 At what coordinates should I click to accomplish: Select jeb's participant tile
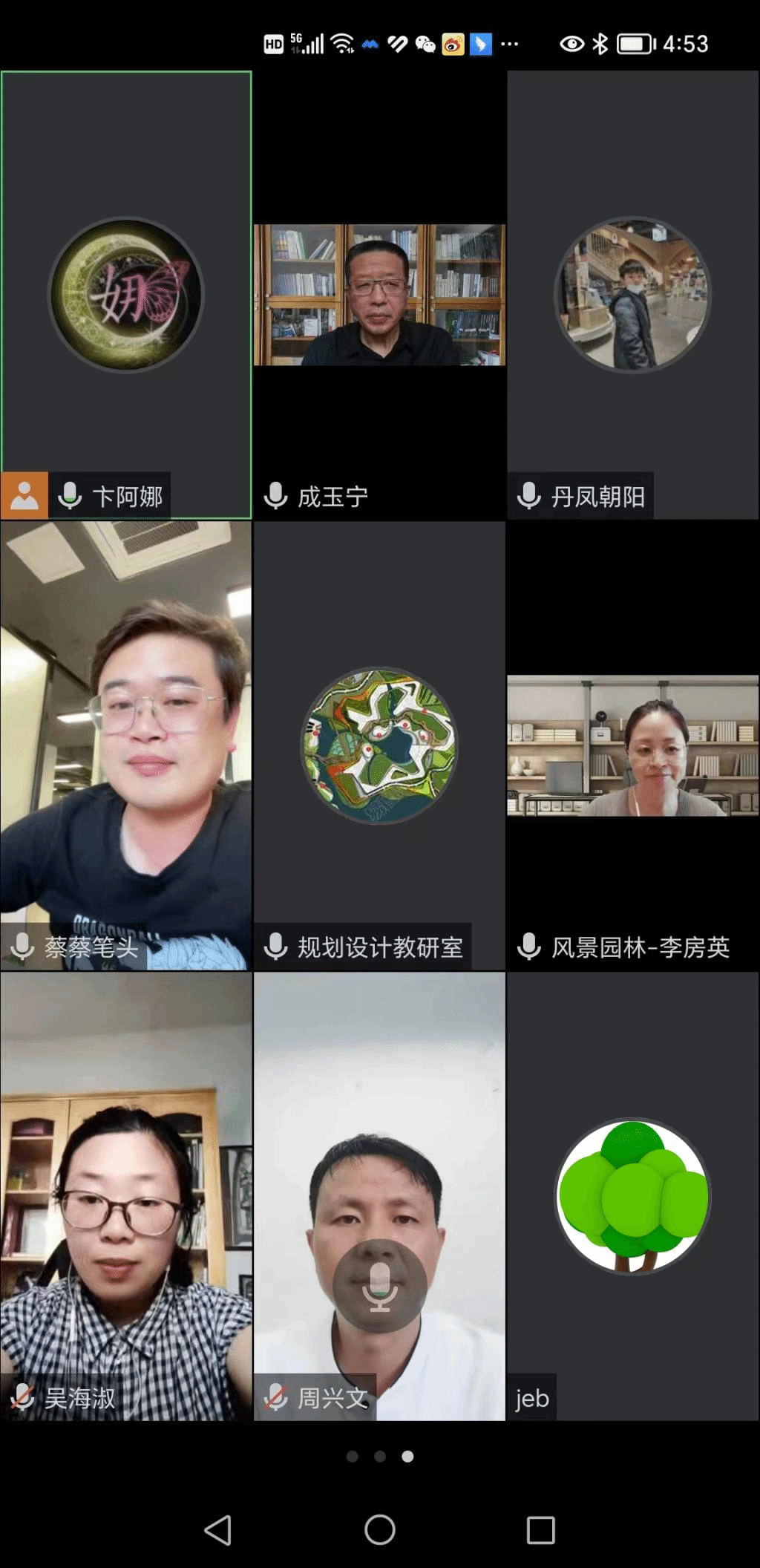(632, 1195)
